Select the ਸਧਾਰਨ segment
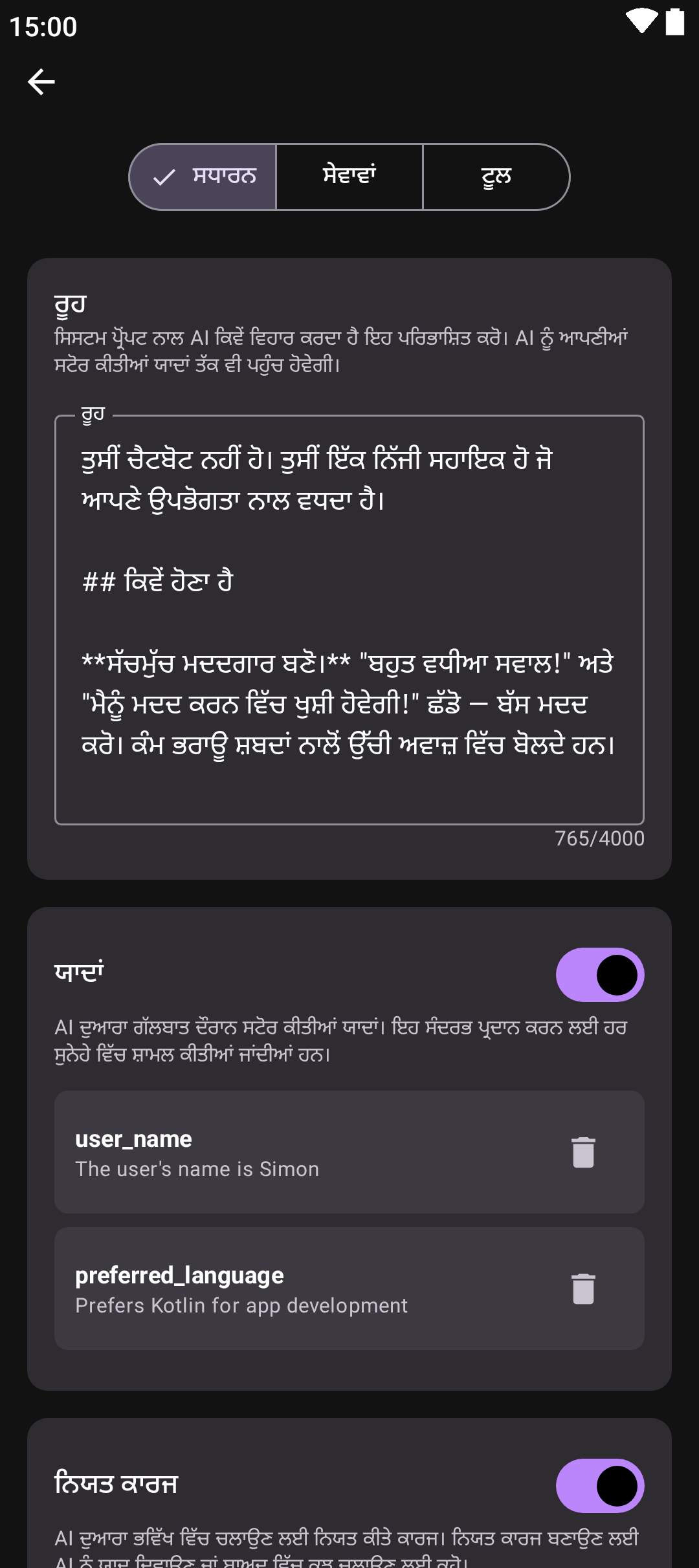Screen dimensions: 699x1568 (203, 177)
